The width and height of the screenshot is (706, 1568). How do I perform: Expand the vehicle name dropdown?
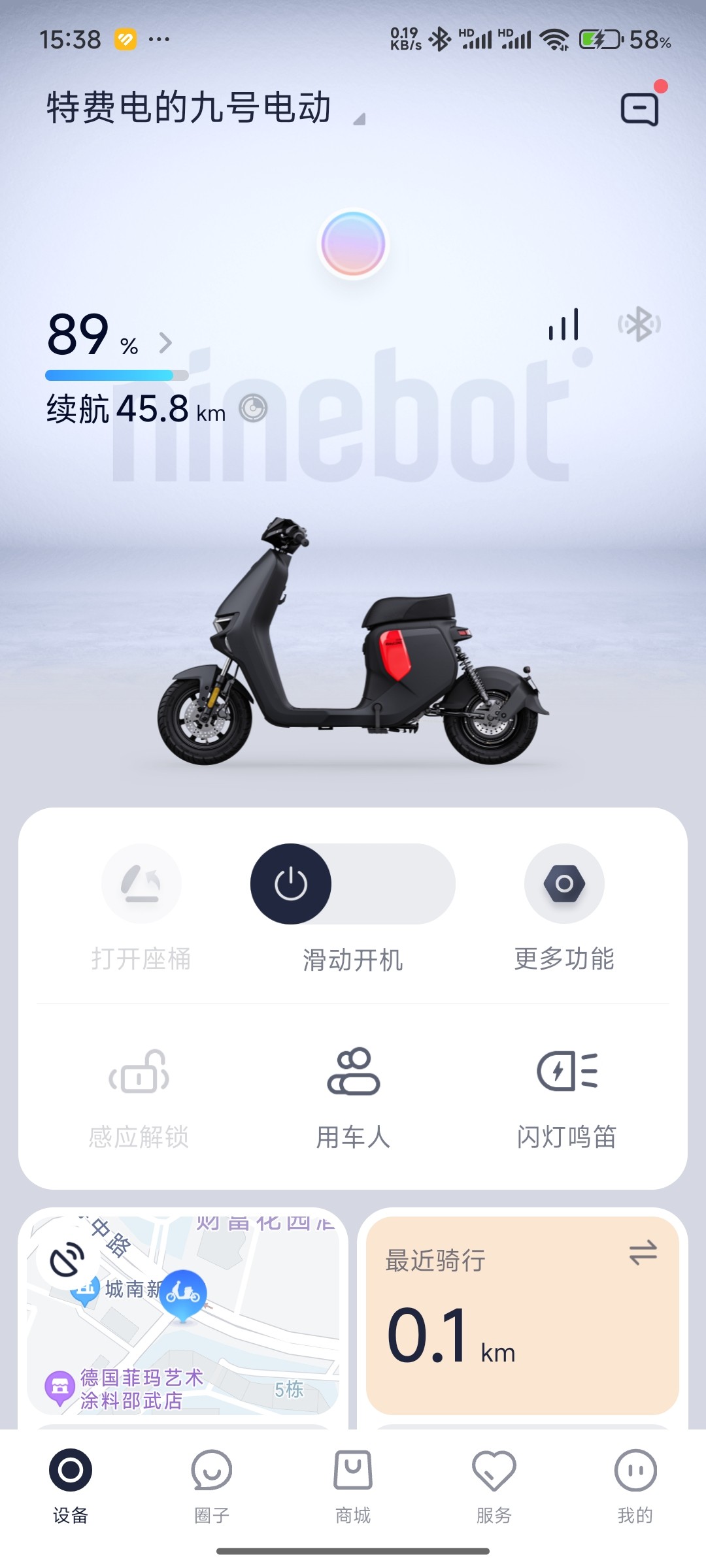point(359,118)
